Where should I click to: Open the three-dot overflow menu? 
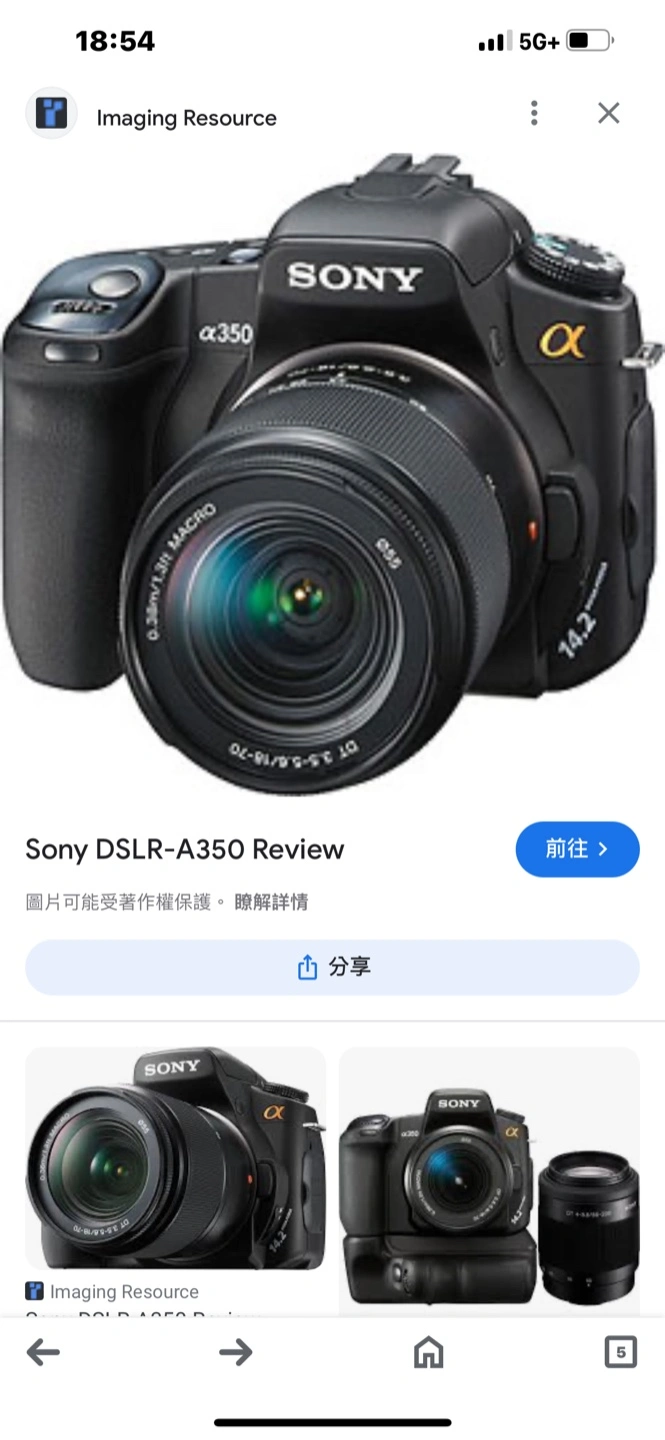tap(534, 113)
